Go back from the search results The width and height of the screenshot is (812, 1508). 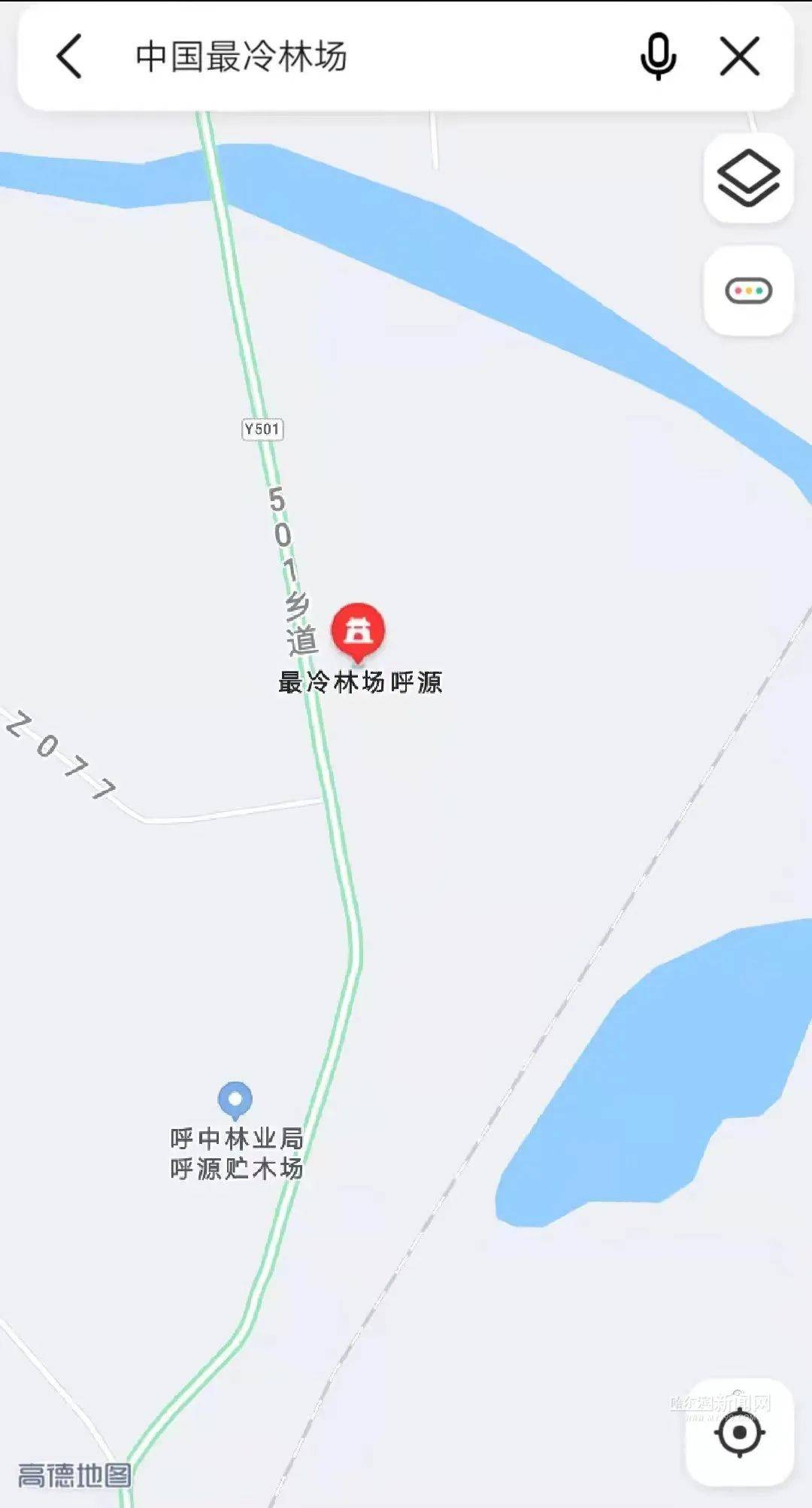(69, 56)
